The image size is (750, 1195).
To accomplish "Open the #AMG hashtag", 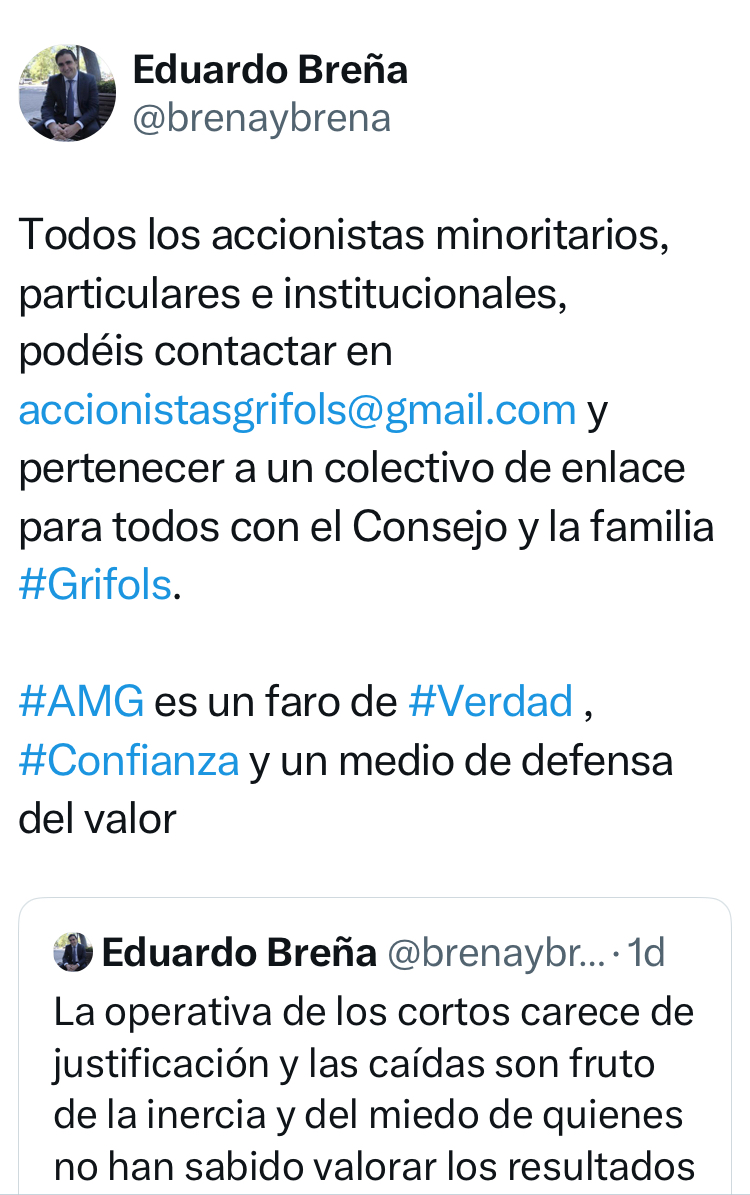I will pos(81,702).
